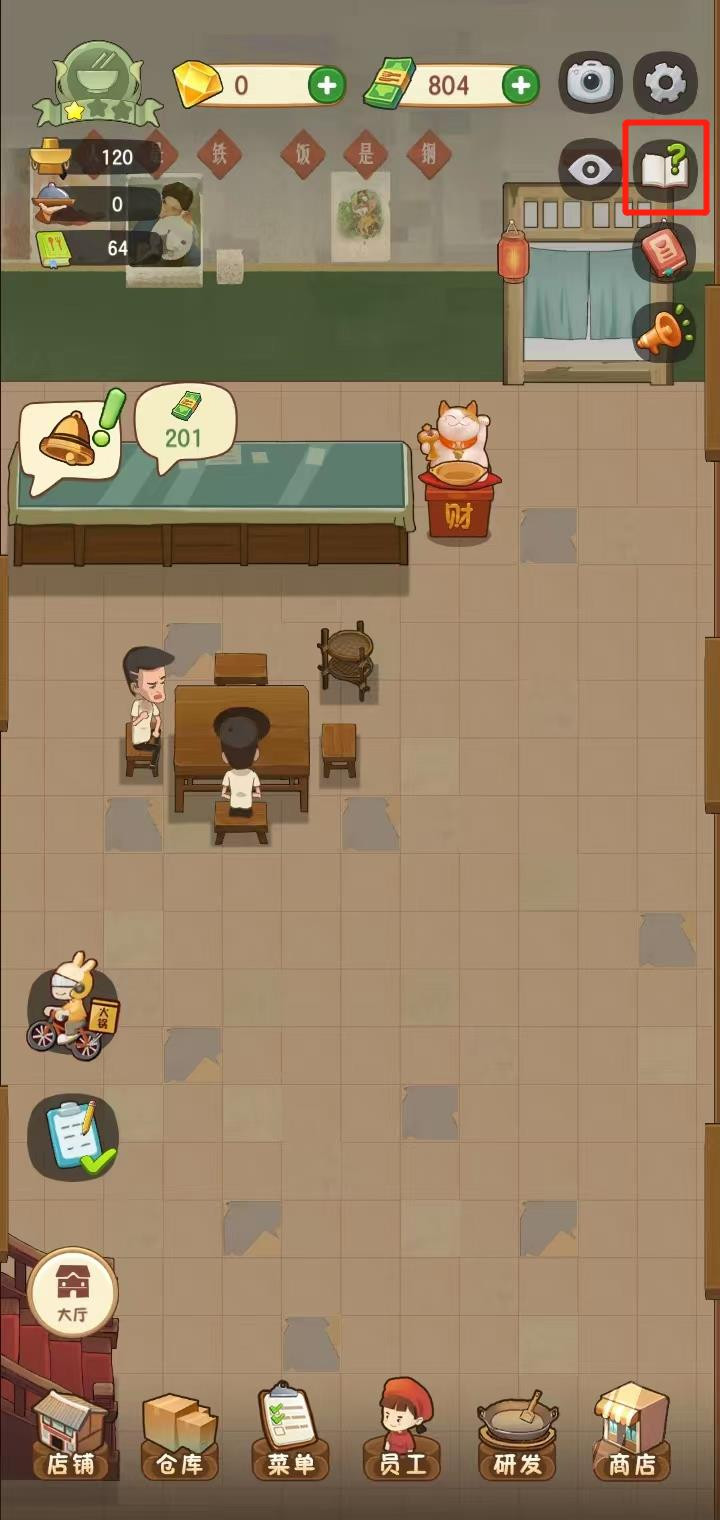The width and height of the screenshot is (720, 1520).
Task: Open the help guidebook icon
Action: pos(665,168)
